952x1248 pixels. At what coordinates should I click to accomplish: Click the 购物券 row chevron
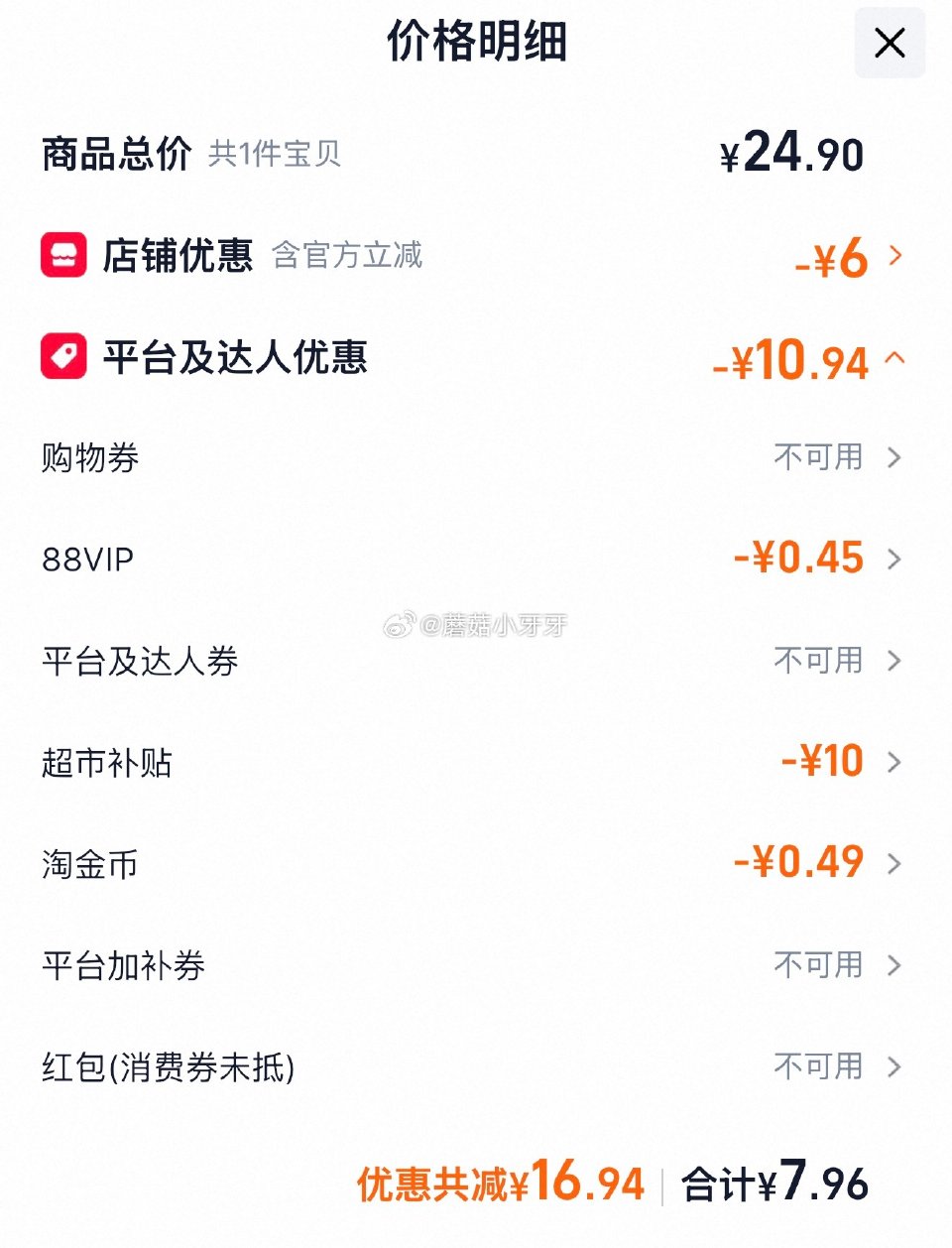(x=894, y=457)
